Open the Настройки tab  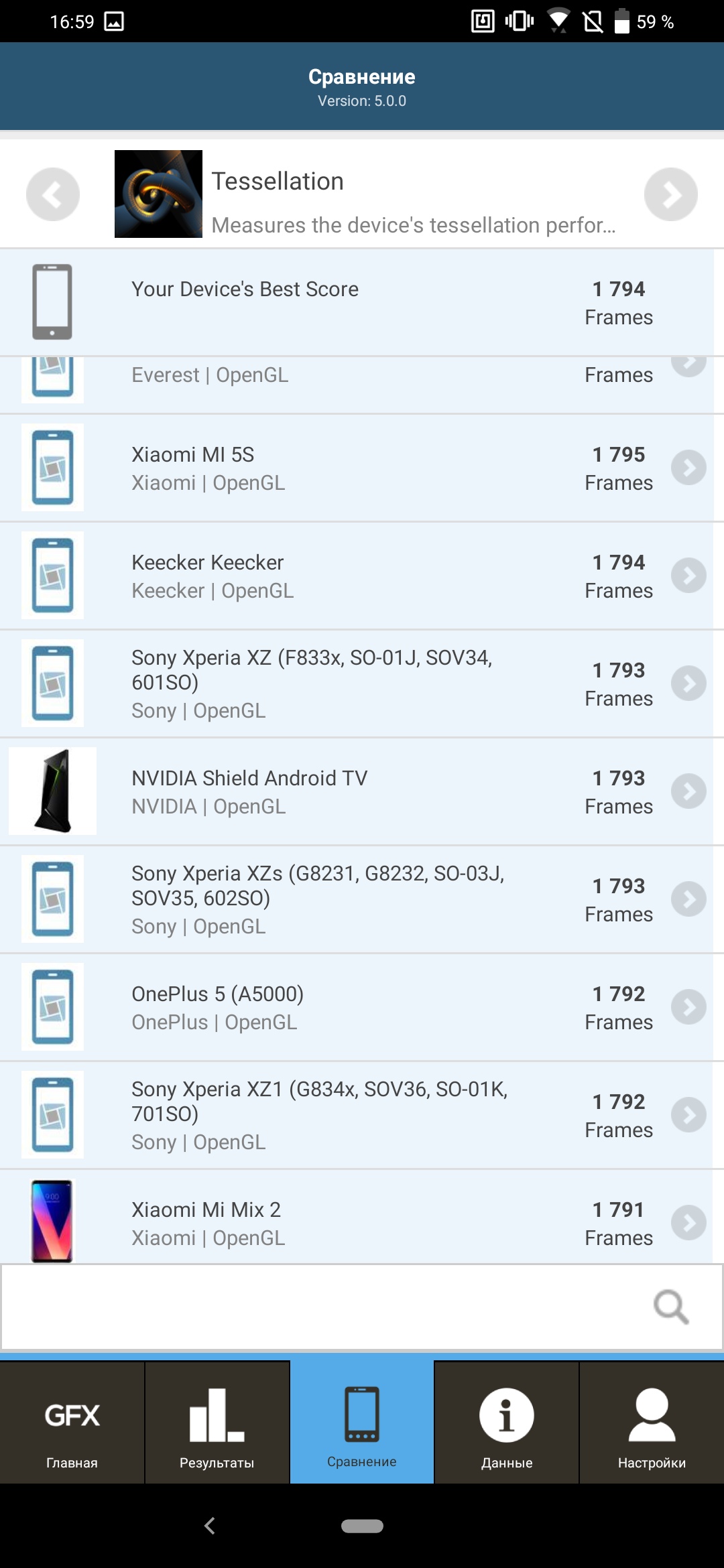(x=652, y=1423)
